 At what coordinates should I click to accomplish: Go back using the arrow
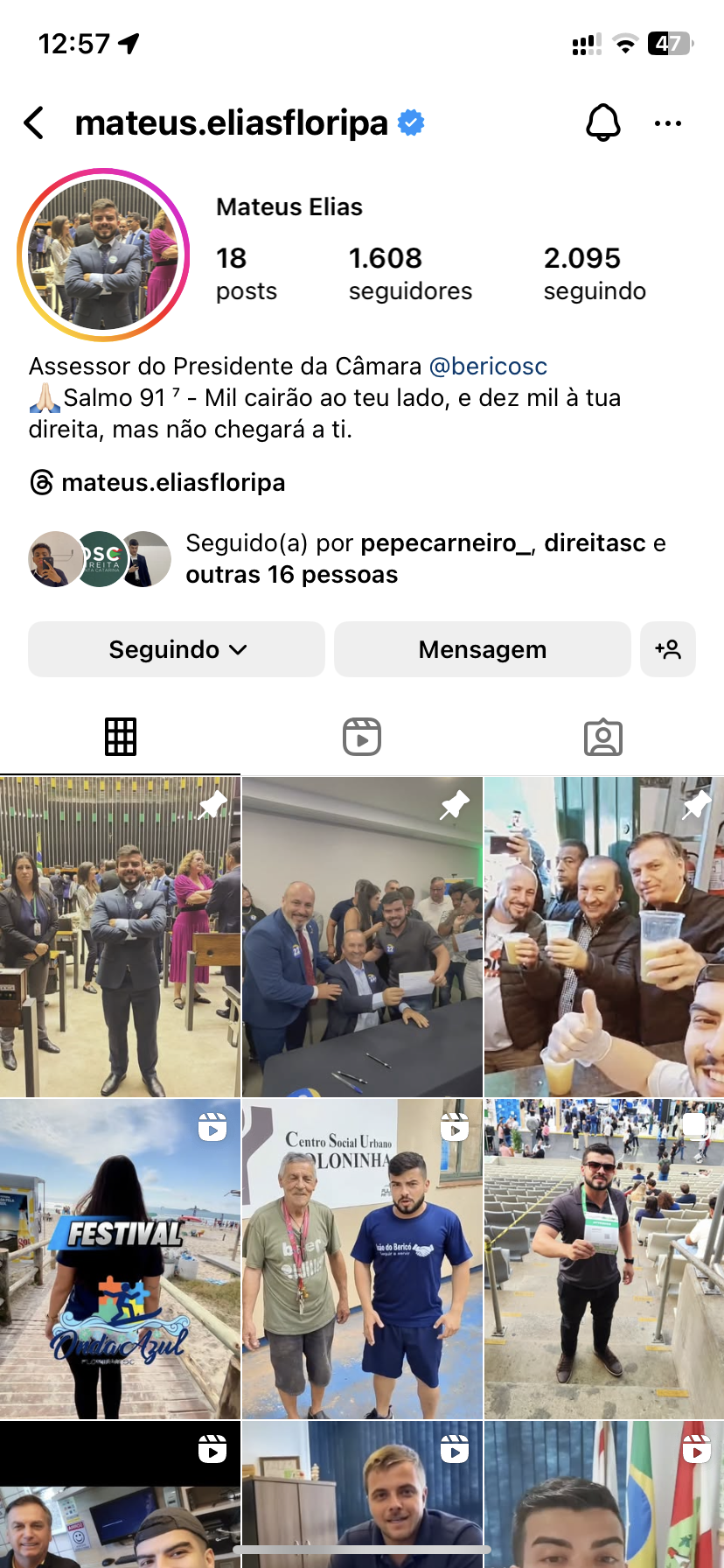[35, 123]
